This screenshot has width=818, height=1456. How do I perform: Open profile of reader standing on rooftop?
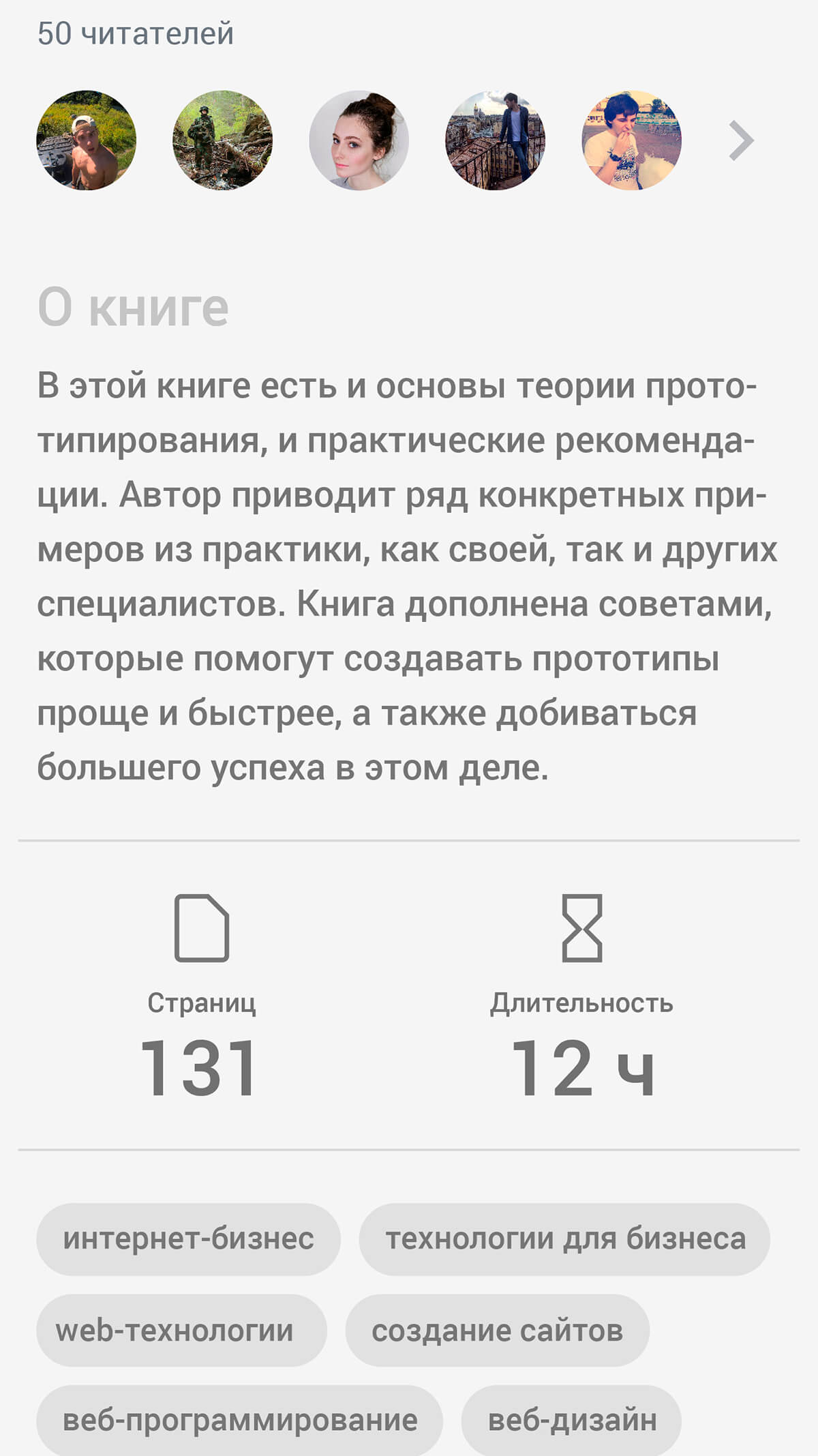point(495,140)
